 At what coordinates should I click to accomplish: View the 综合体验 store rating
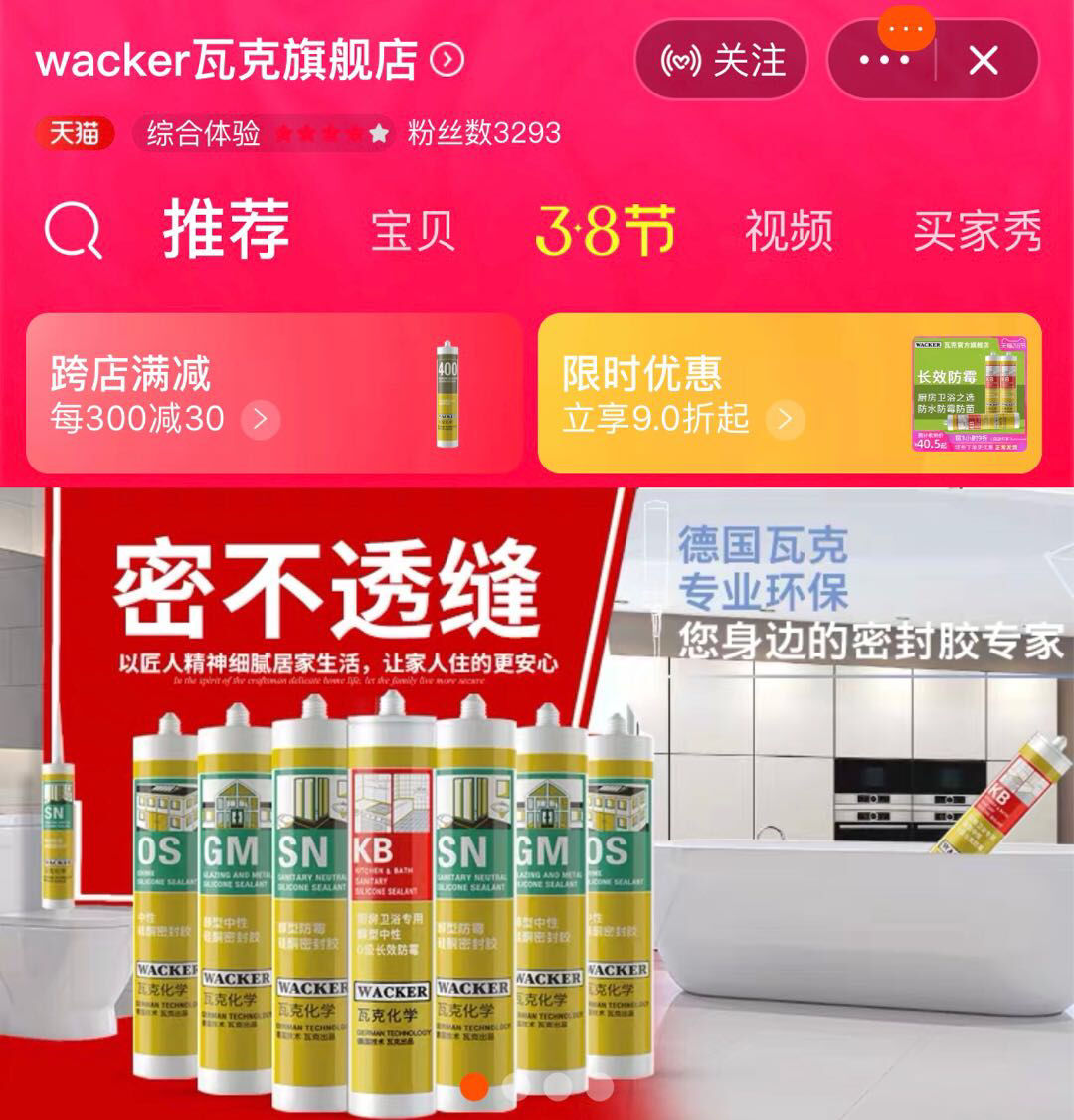coord(263,133)
